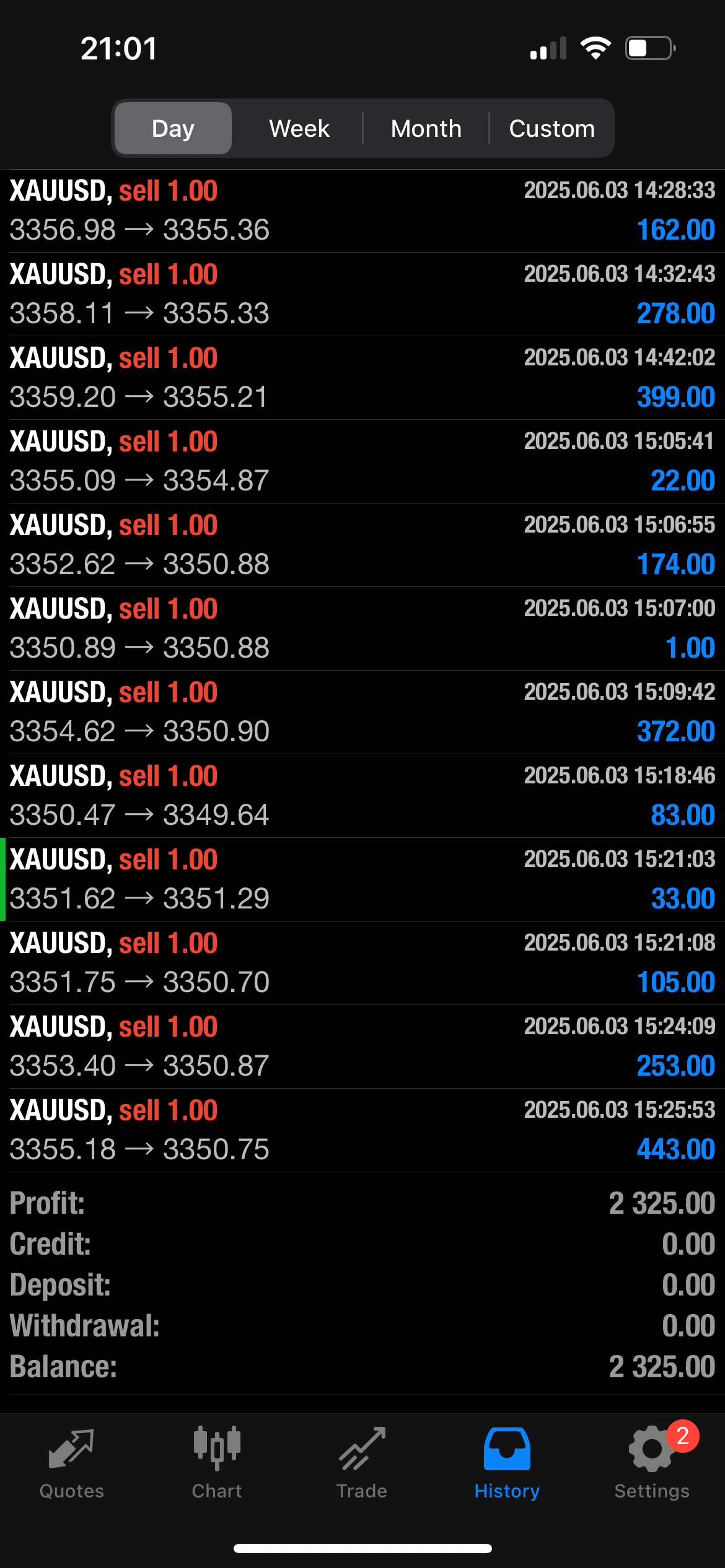
Task: Tap the trade with 1.00 profit
Action: [362, 629]
